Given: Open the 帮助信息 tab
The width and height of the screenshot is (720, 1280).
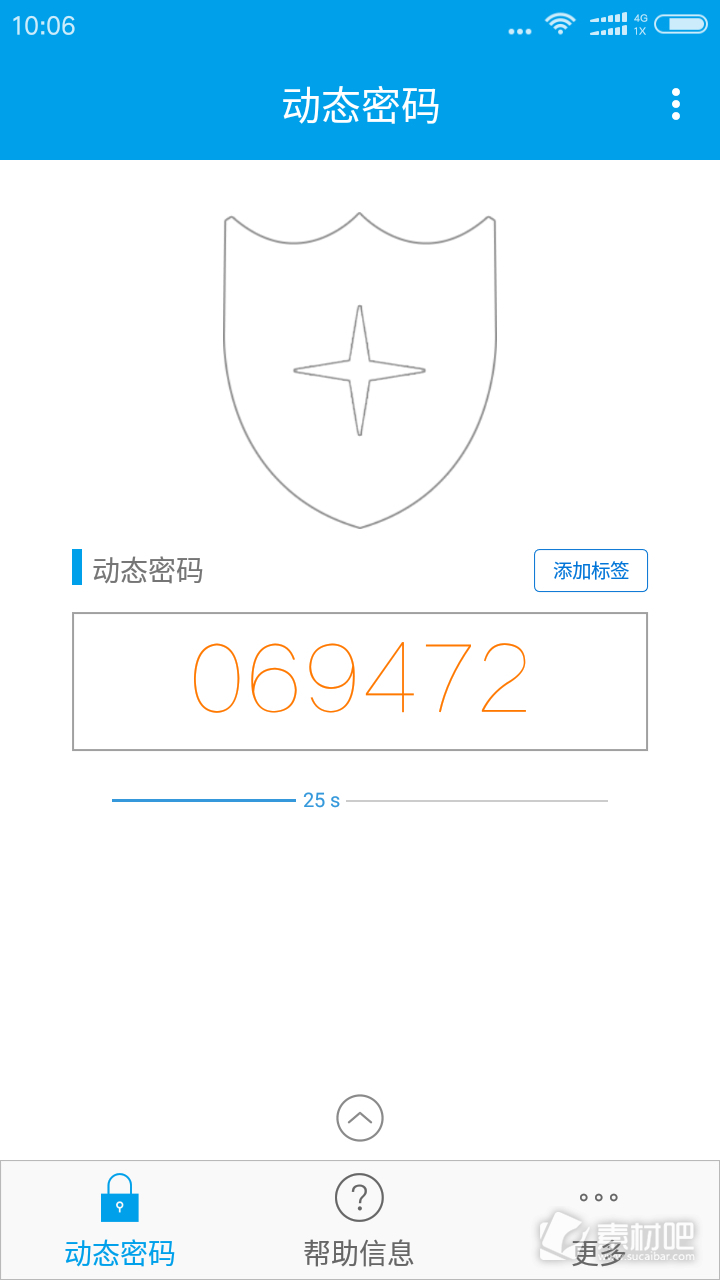Looking at the screenshot, I should [x=359, y=1220].
